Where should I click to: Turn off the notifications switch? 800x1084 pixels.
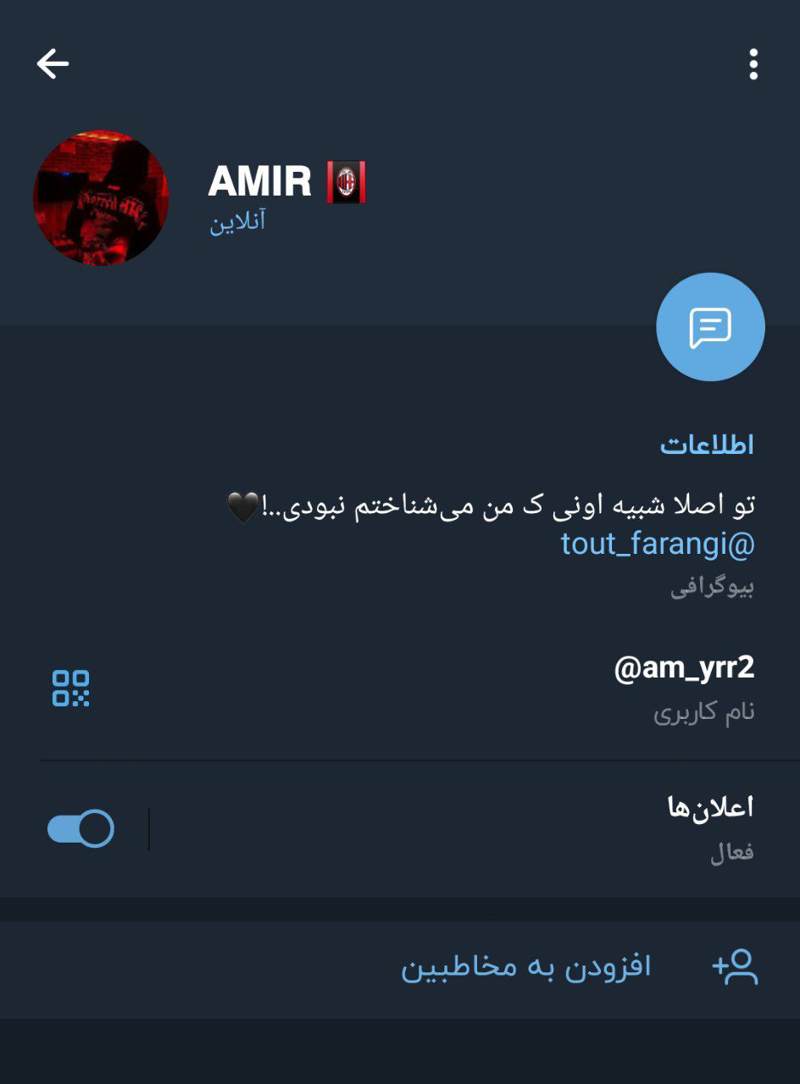81,829
